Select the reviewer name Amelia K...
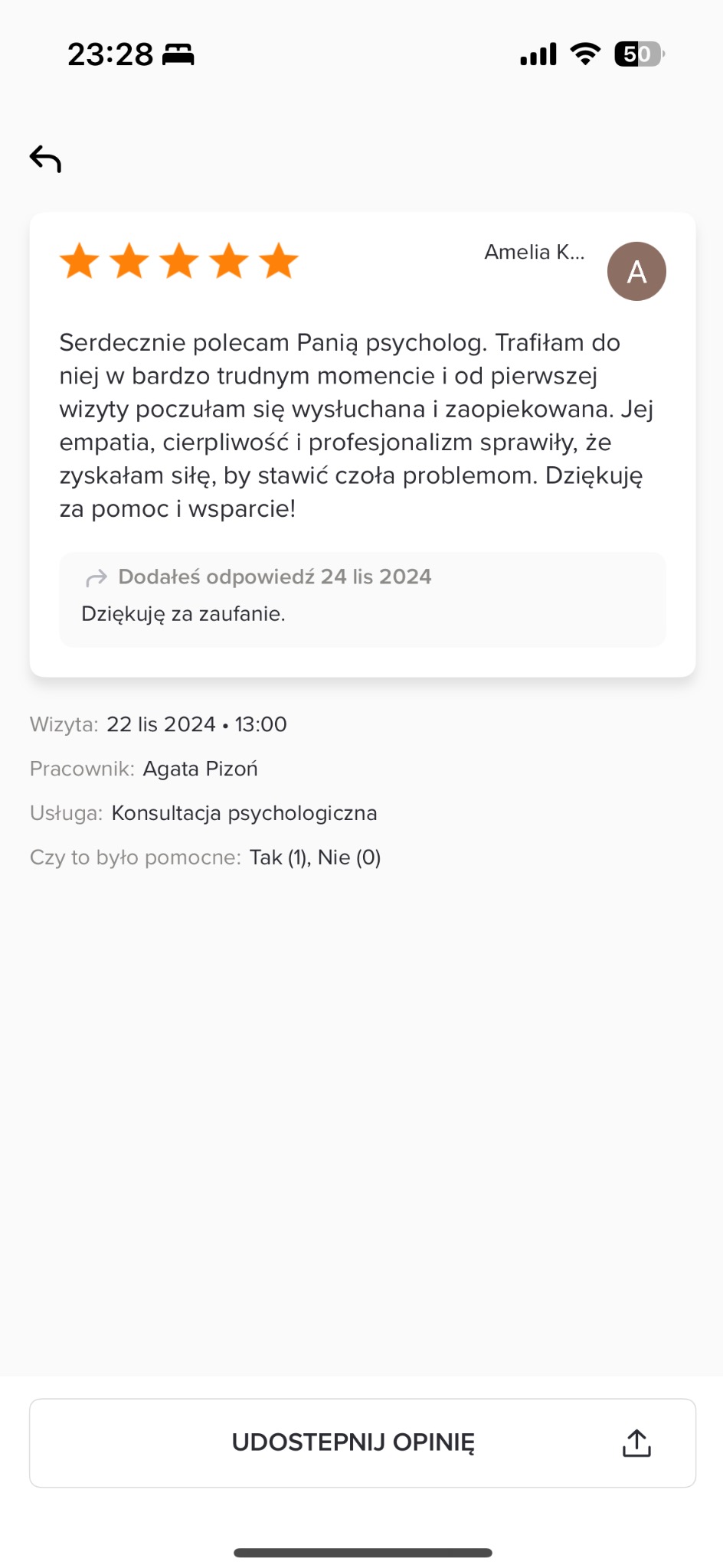The height and width of the screenshot is (1568, 723). (535, 253)
